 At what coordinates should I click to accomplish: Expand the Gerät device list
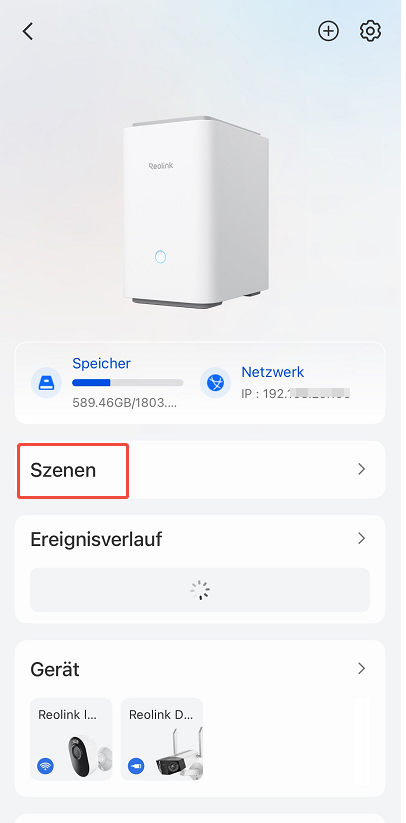point(200,669)
